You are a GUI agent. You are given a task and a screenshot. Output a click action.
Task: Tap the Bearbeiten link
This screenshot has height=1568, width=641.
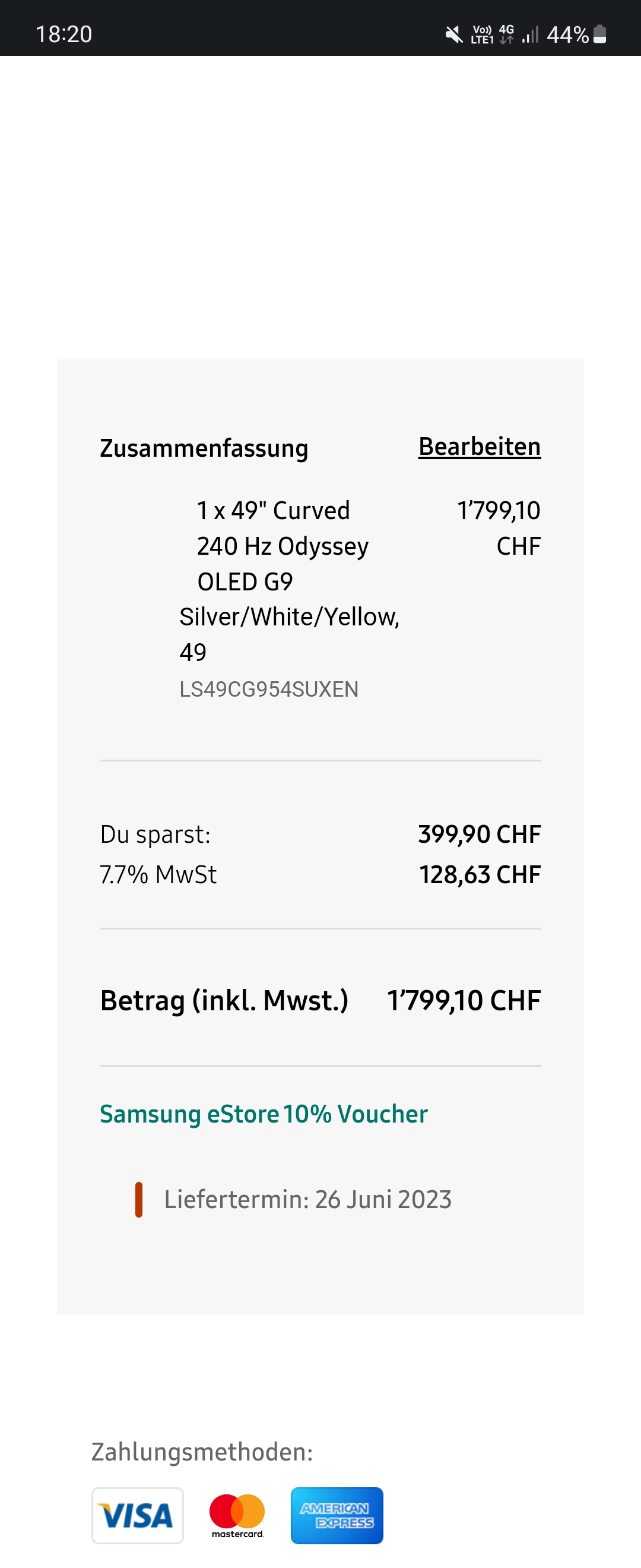[479, 447]
